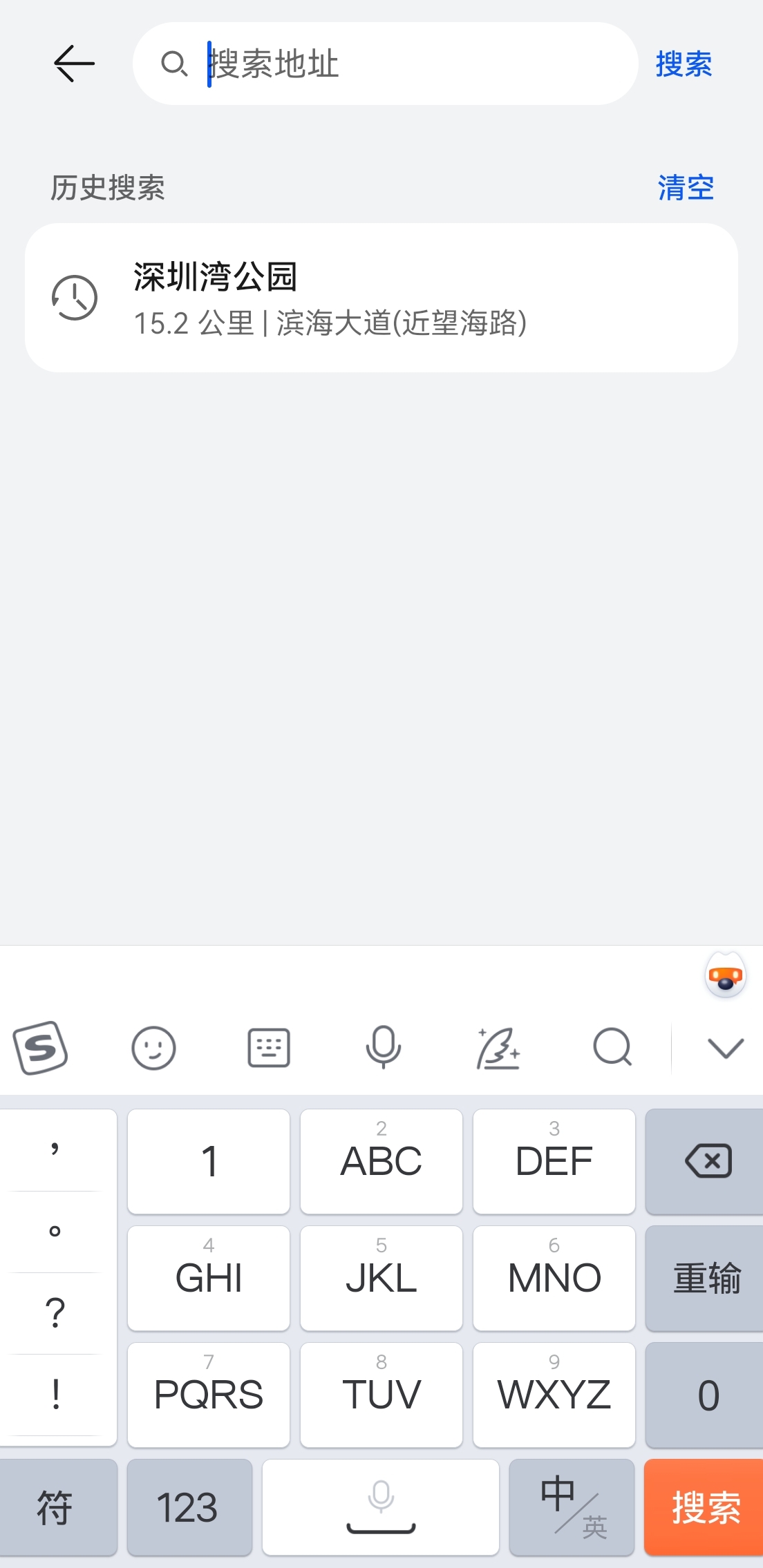Clear search history with 清空
This screenshot has width=763, height=1568.
click(685, 188)
